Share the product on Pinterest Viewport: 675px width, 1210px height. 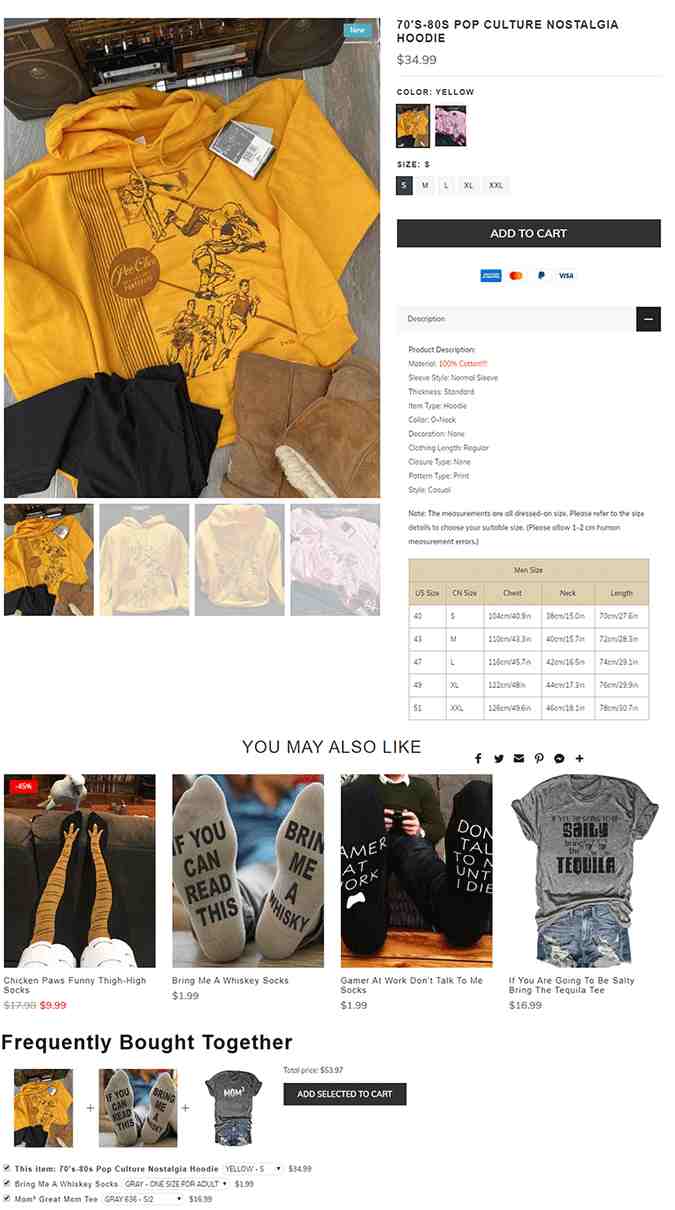(539, 759)
